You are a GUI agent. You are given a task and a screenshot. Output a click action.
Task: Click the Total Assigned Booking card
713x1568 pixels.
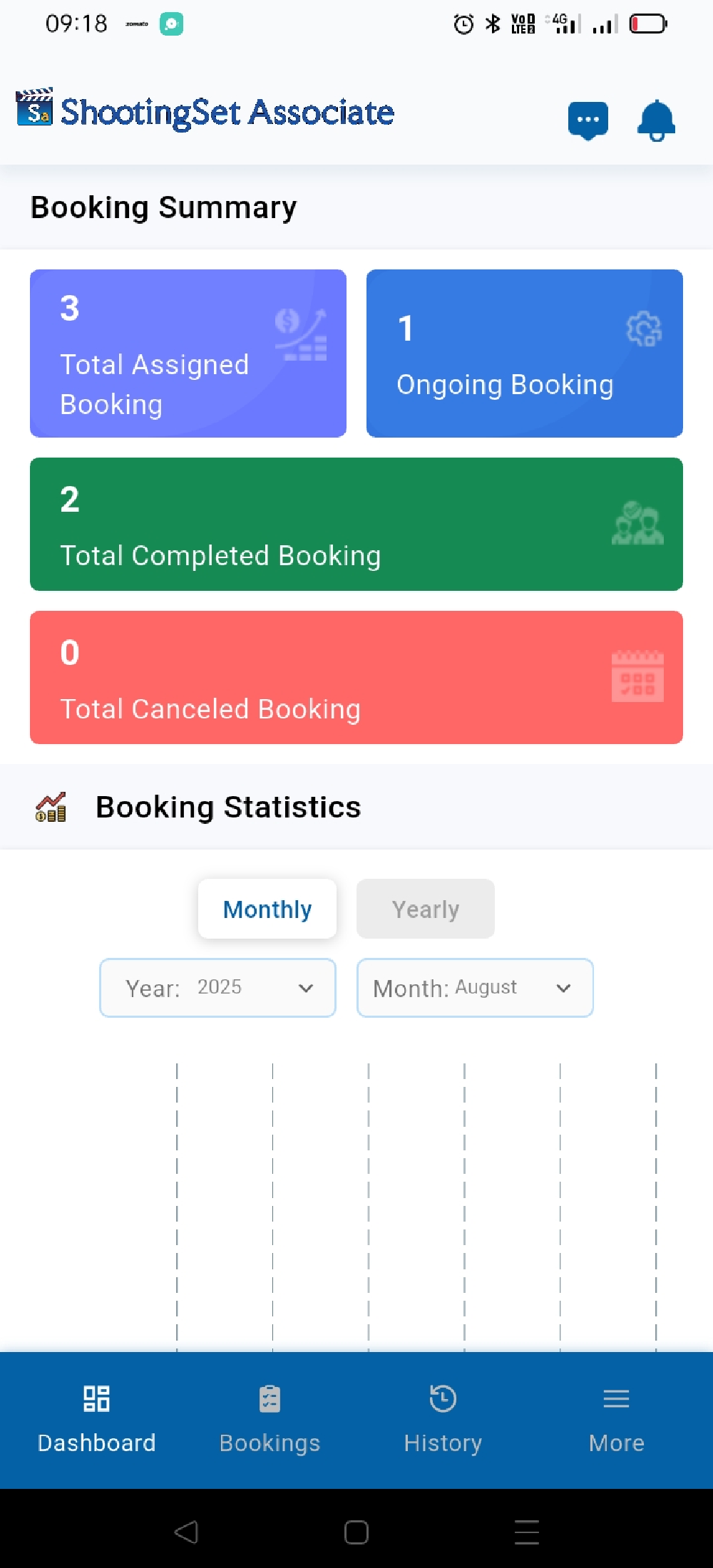click(188, 354)
